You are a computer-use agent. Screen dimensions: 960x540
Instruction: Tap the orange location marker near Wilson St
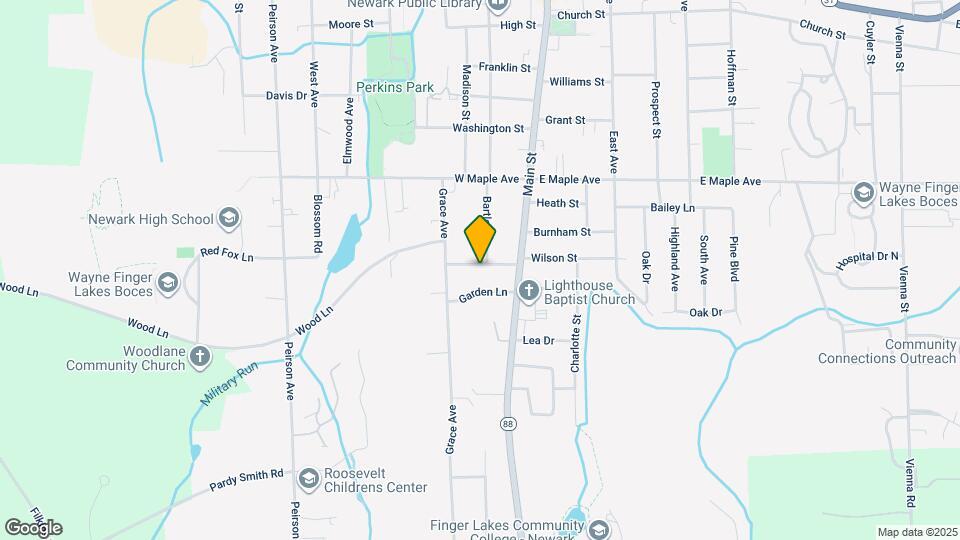(480, 239)
